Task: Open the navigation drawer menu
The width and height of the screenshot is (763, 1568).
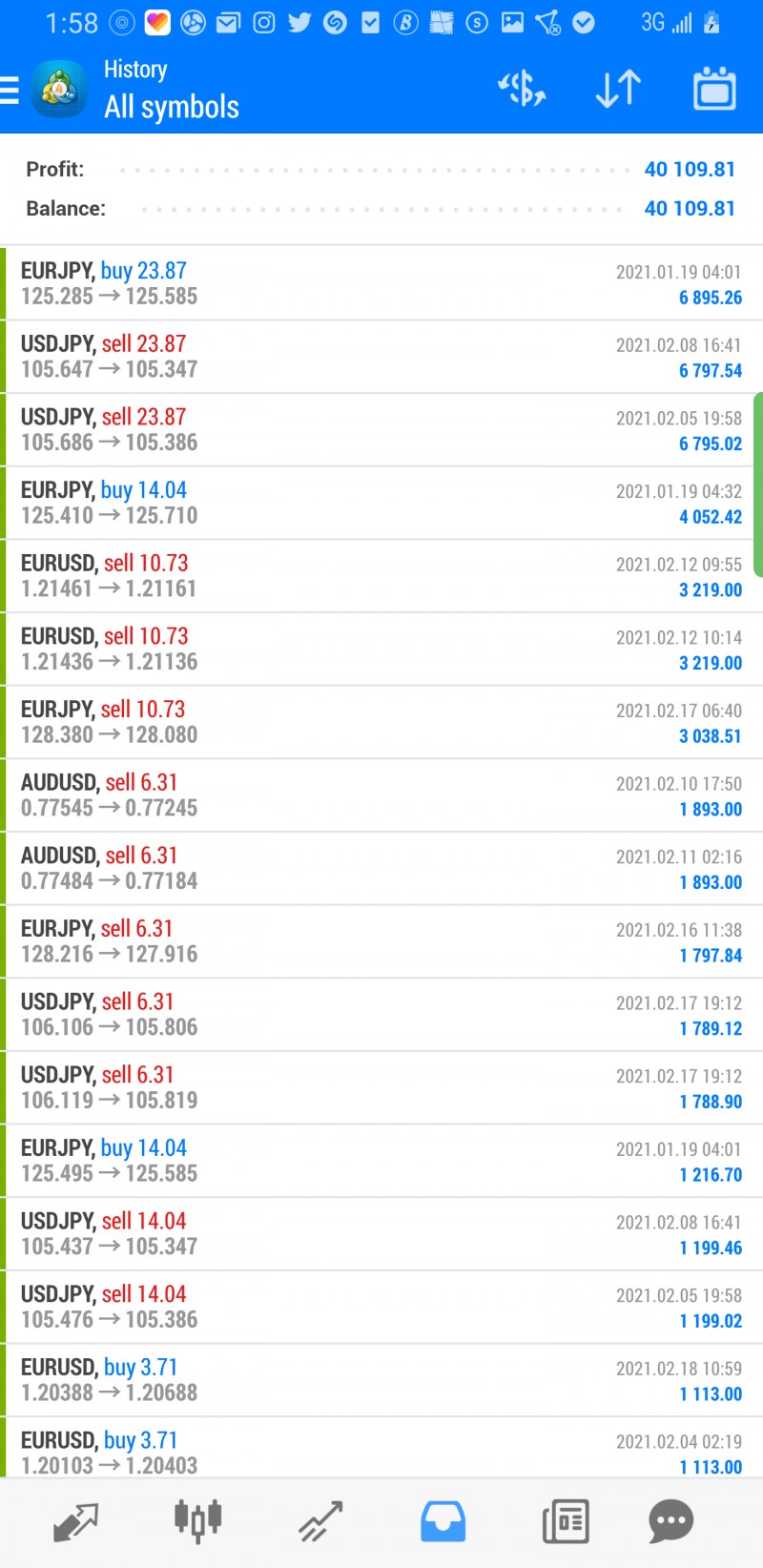Action: point(11,89)
